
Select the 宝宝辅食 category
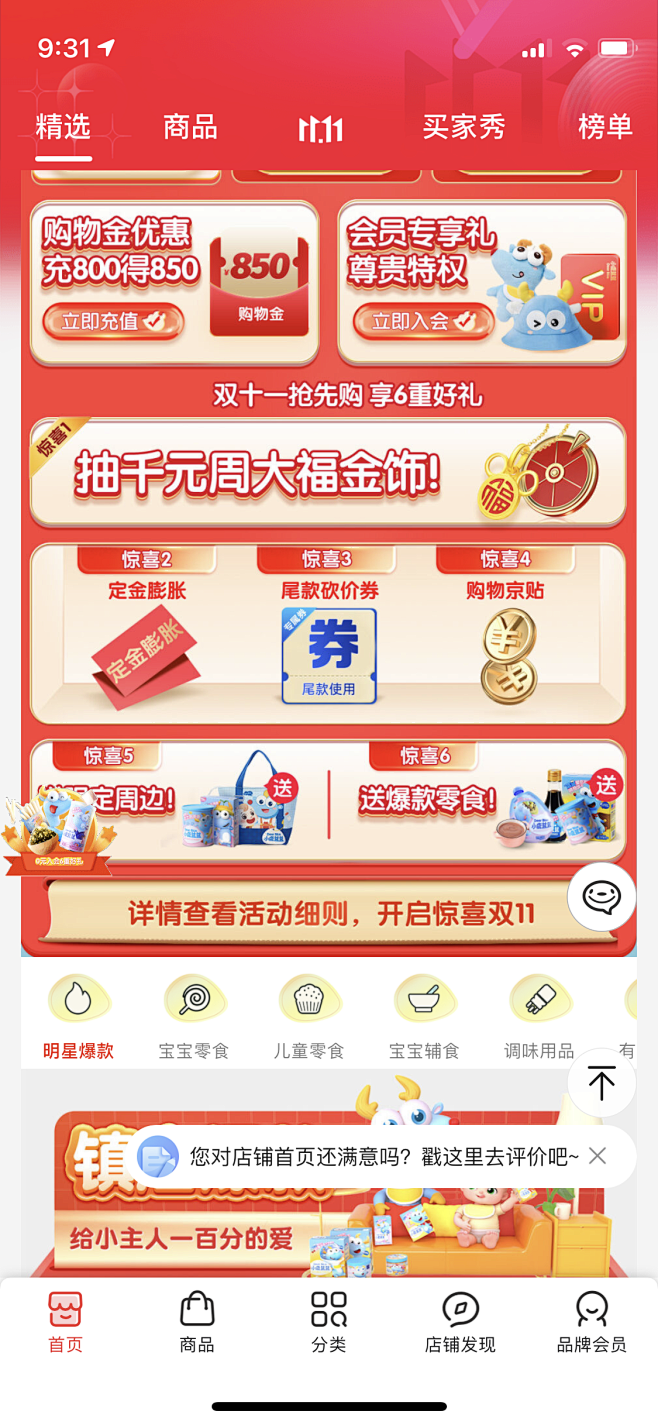click(x=424, y=1017)
